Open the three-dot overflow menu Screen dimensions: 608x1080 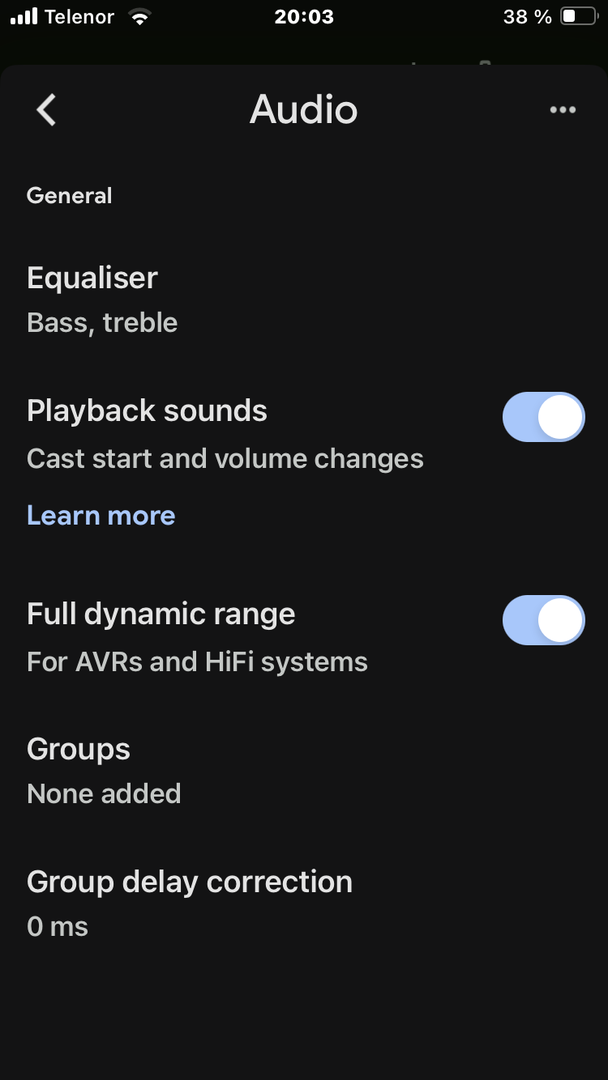coord(563,110)
